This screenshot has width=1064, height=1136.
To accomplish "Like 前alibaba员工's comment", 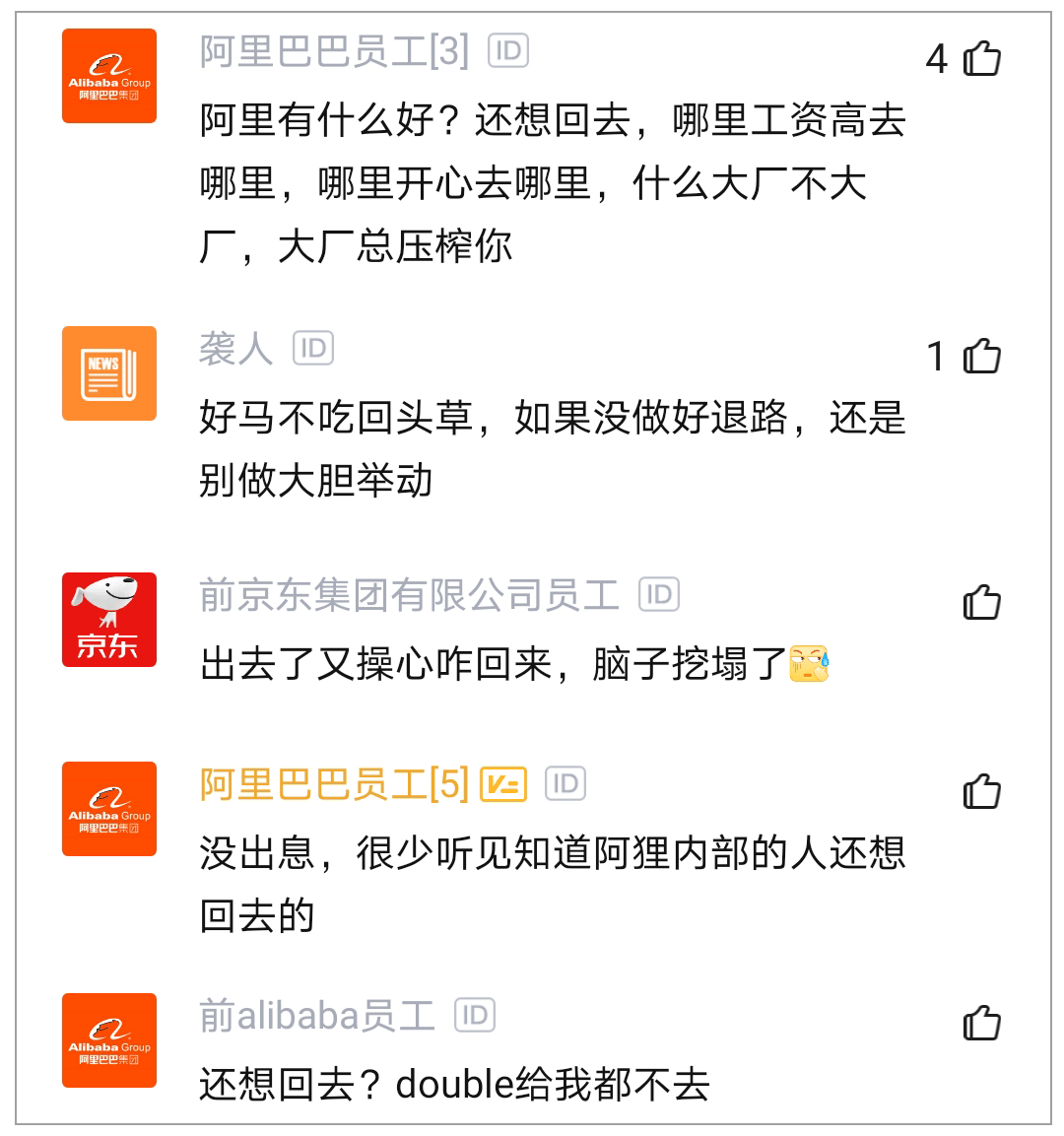I will pos(981,1023).
